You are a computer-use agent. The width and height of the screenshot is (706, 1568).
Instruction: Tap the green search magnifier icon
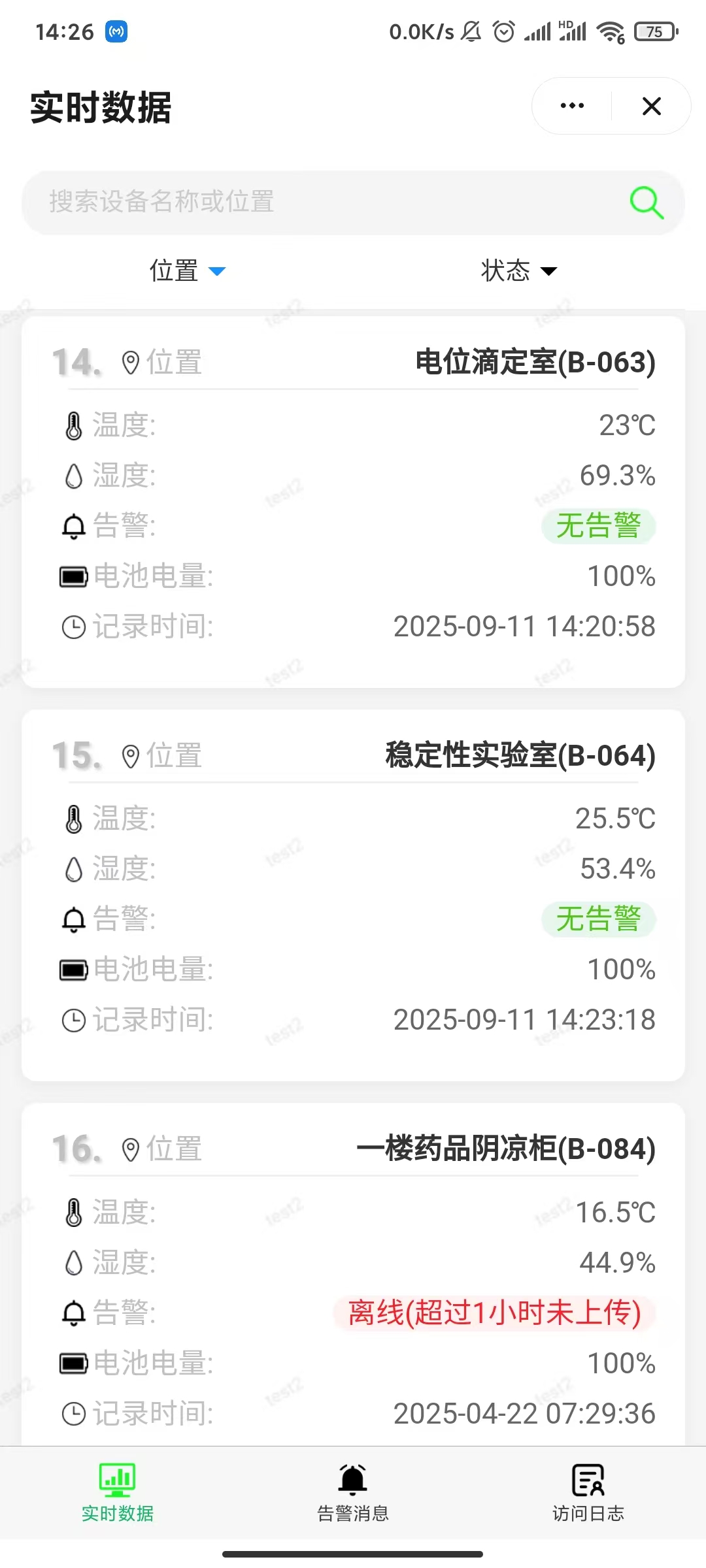(x=646, y=203)
